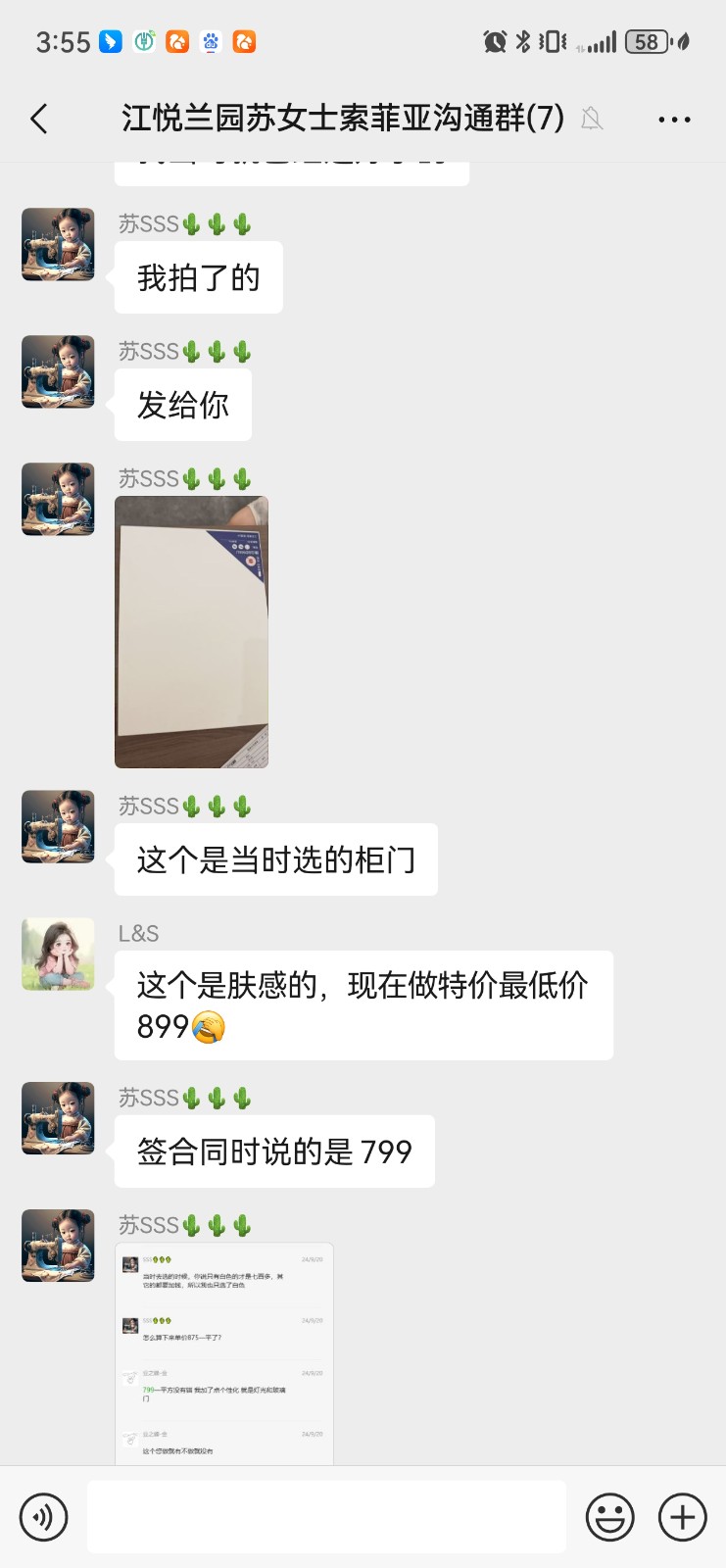Open the emoji sticker panel
The image size is (726, 1568).
pos(609,1517)
